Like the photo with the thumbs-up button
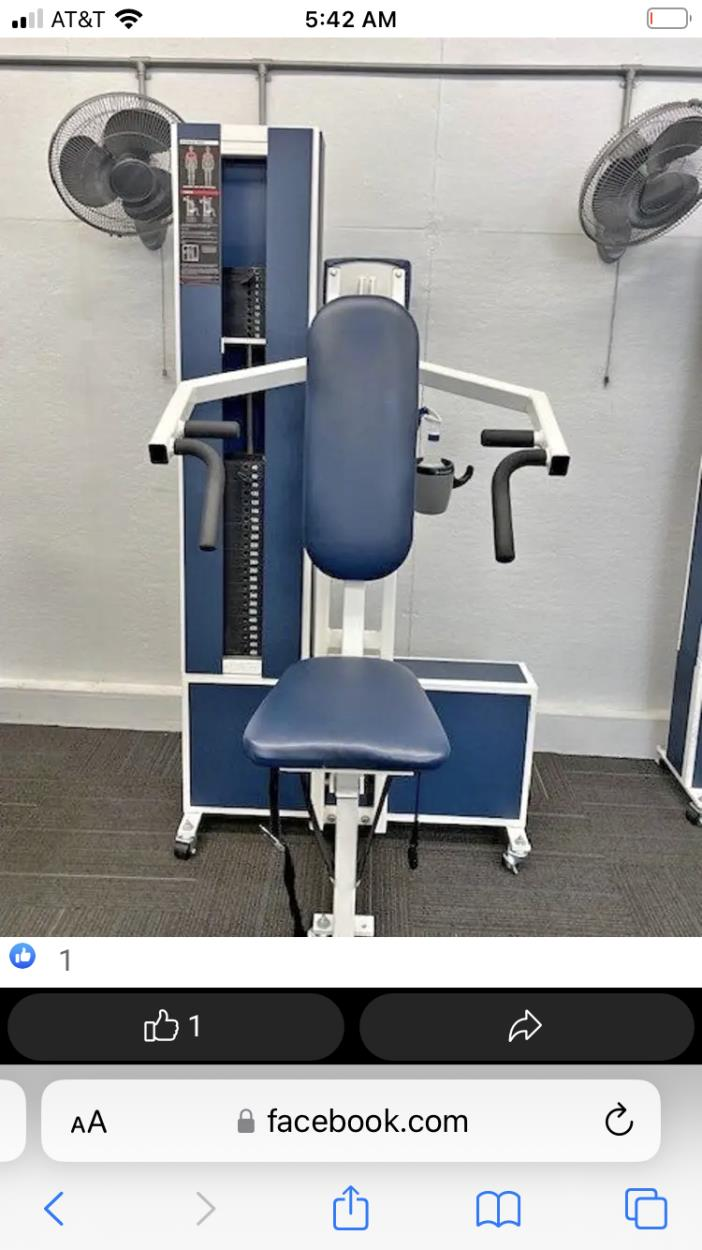This screenshot has width=702, height=1250. (175, 1026)
